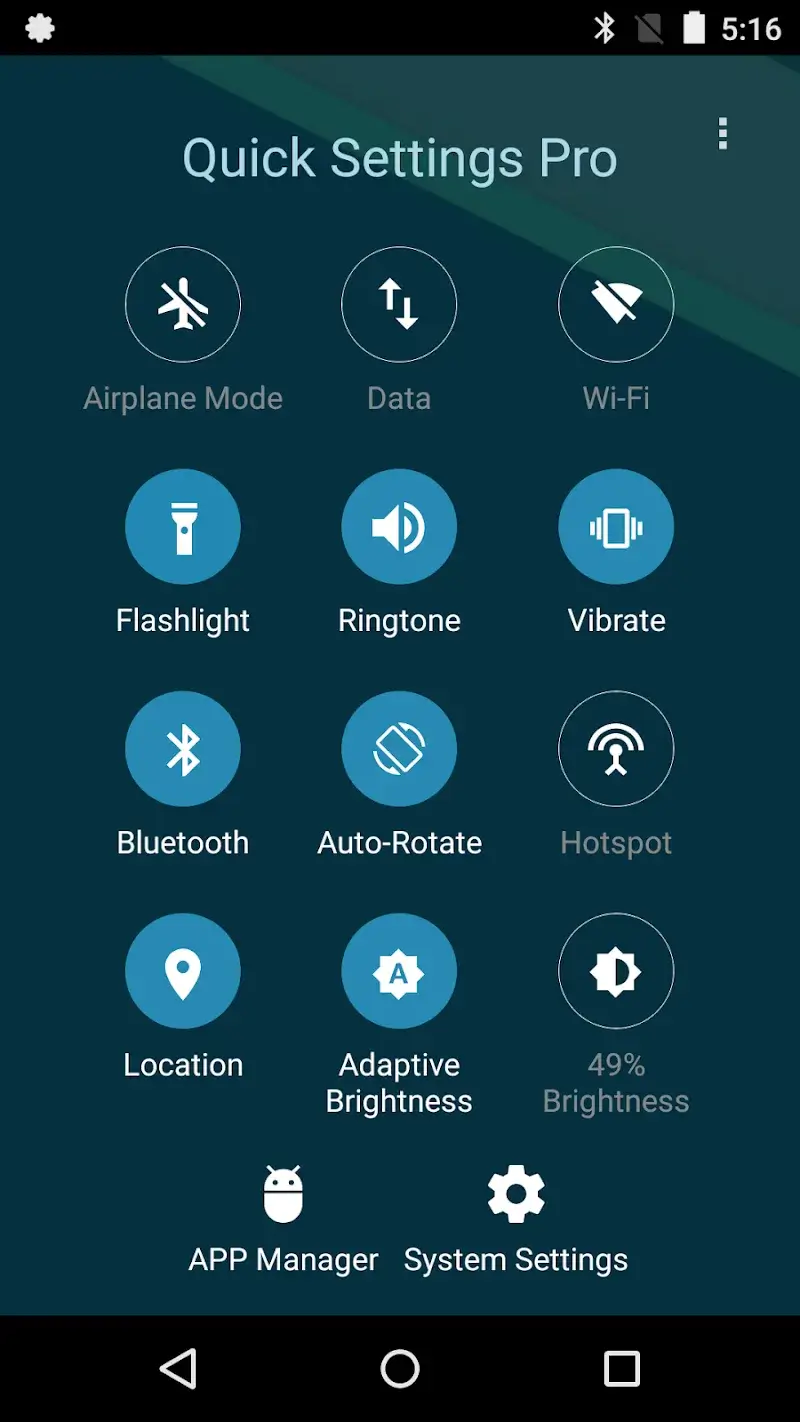Image resolution: width=800 pixels, height=1422 pixels.
Task: Open the overflow menu
Action: point(722,133)
